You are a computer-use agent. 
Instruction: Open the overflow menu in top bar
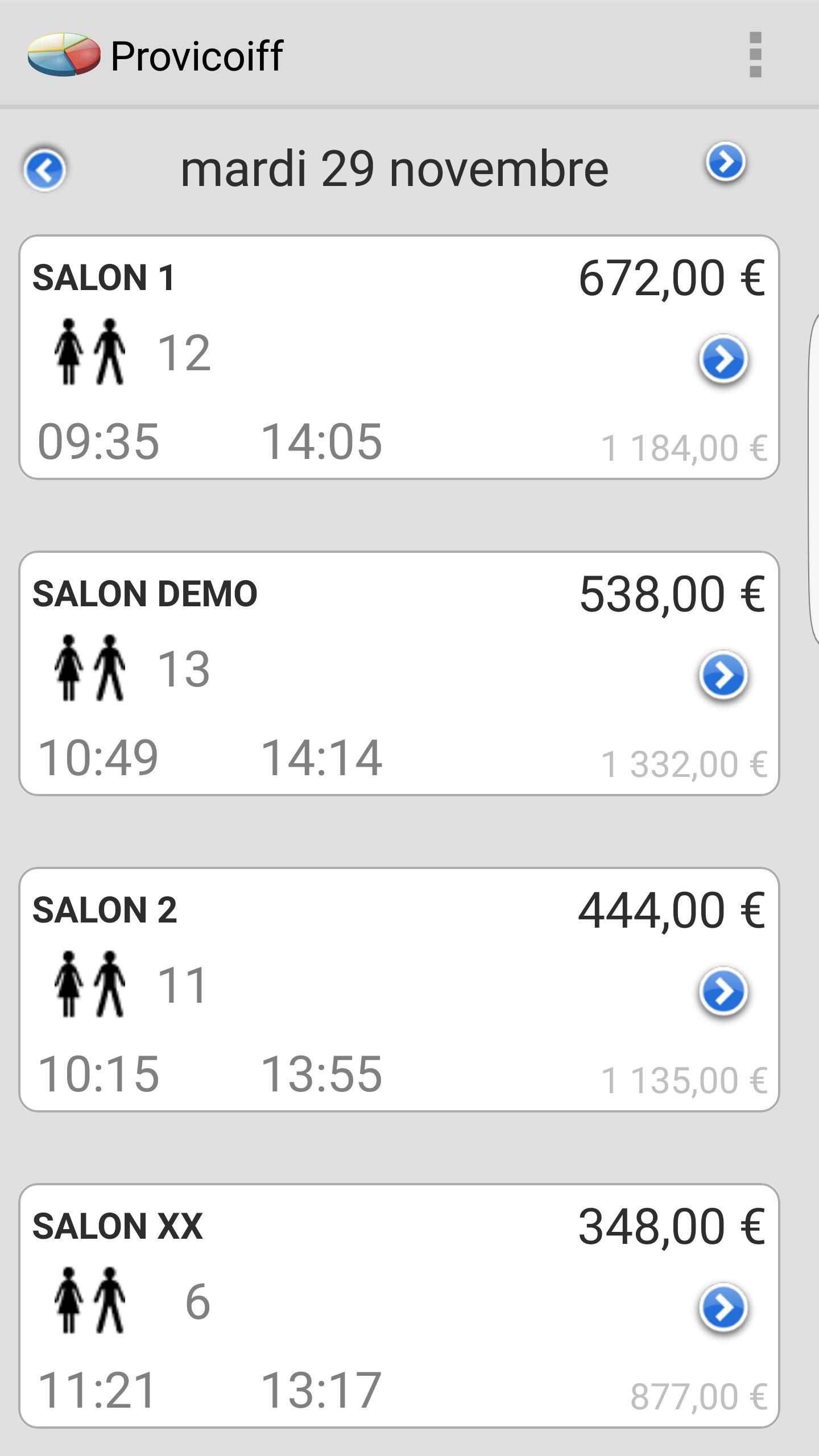coord(754,55)
